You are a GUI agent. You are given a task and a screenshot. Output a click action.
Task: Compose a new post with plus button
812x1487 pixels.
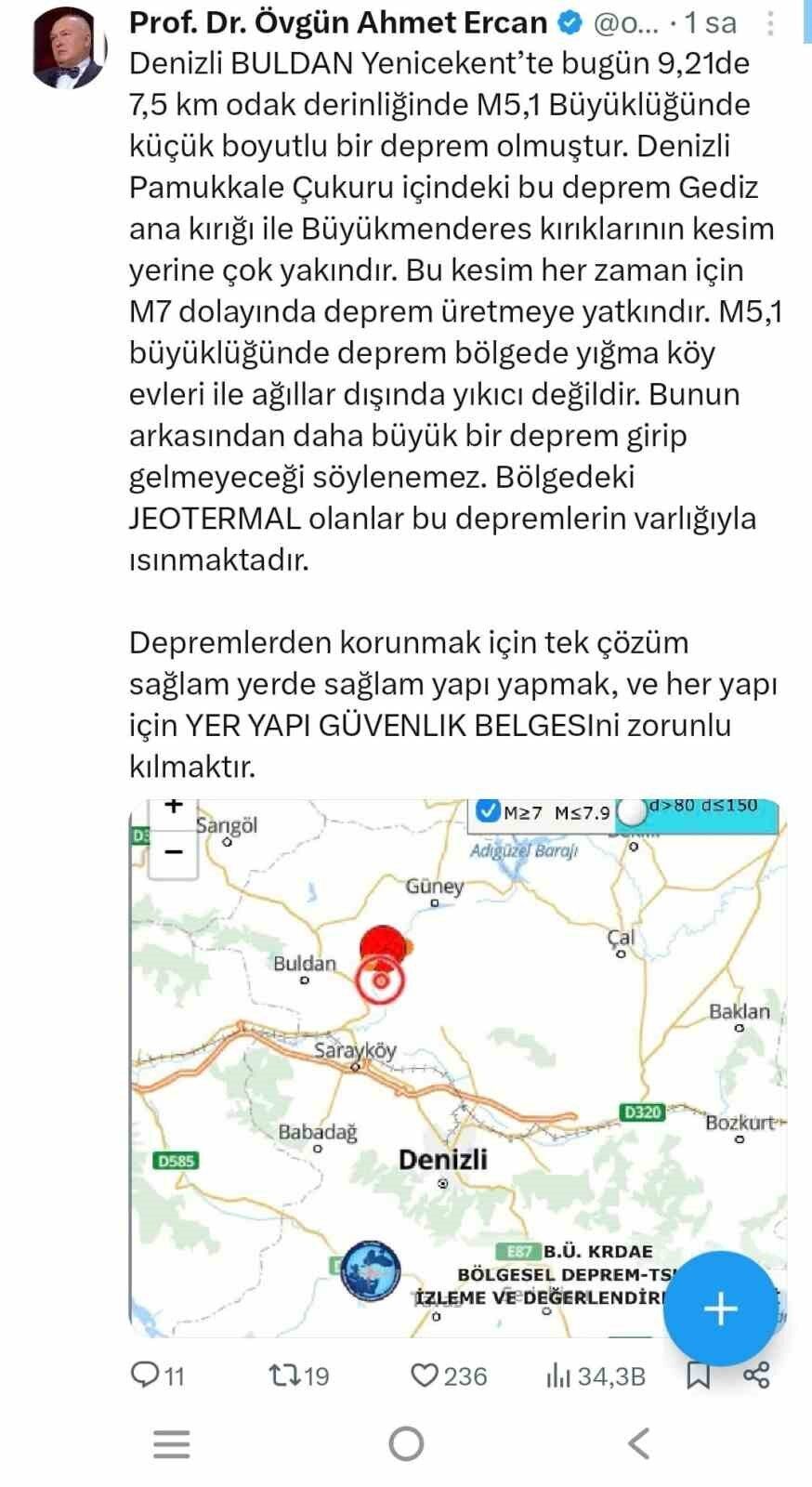[720, 1309]
